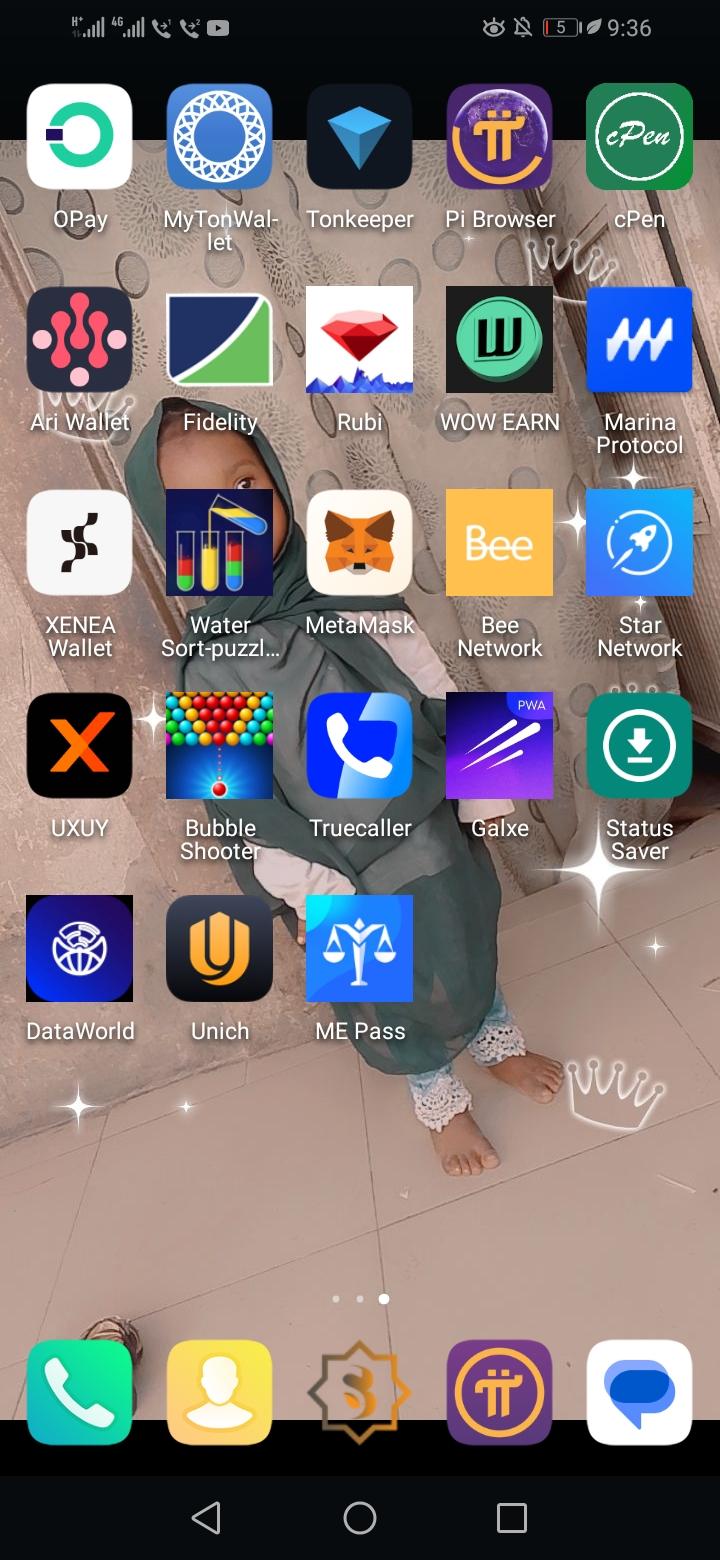Launch Bubble Shooter game
Image resolution: width=720 pixels, height=1560 pixels.
pyautogui.click(x=219, y=746)
